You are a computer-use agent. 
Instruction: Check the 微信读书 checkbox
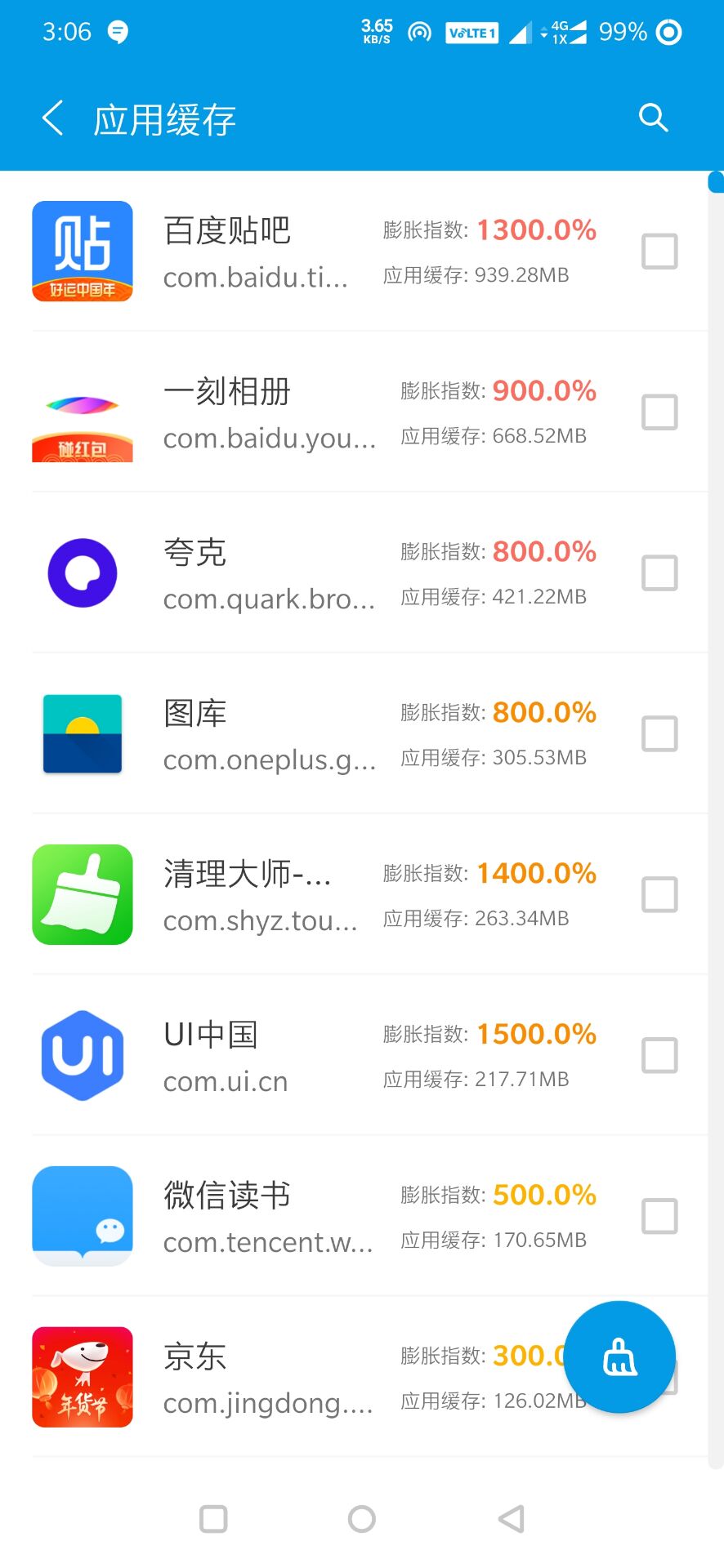point(659,1217)
